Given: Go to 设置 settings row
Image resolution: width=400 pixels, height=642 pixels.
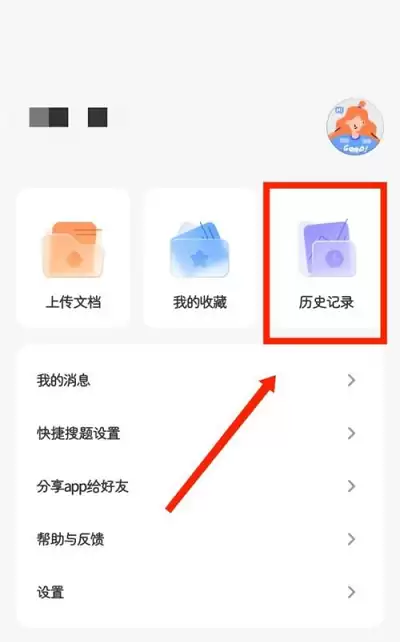Looking at the screenshot, I should click(x=200, y=592).
